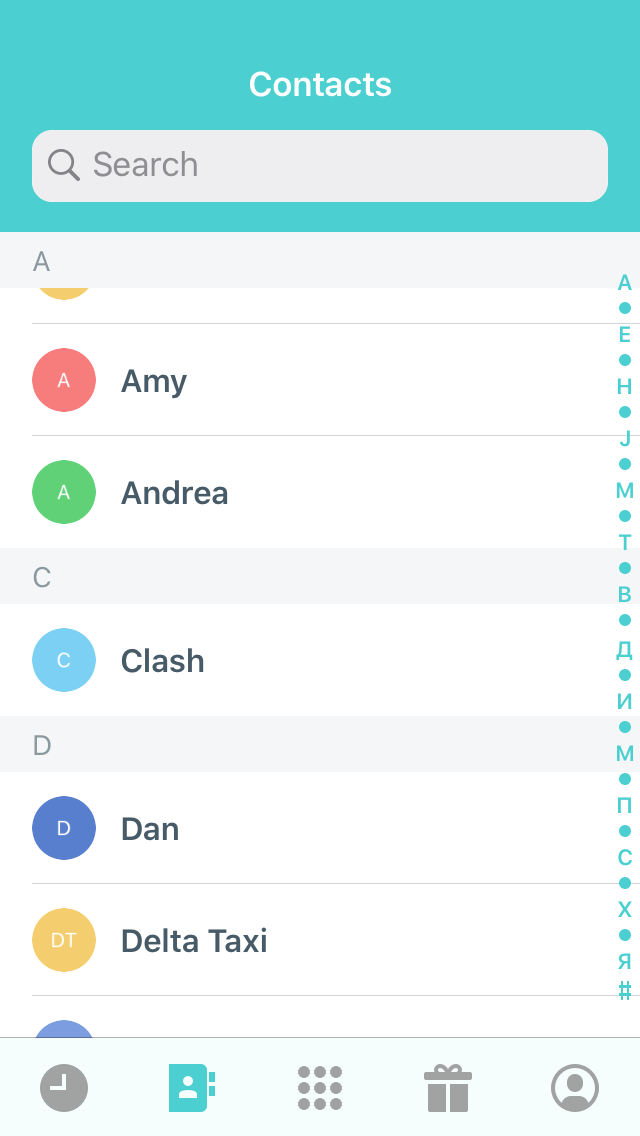Jump to letter Я in the index
This screenshot has height=1136, width=640.
click(x=625, y=961)
